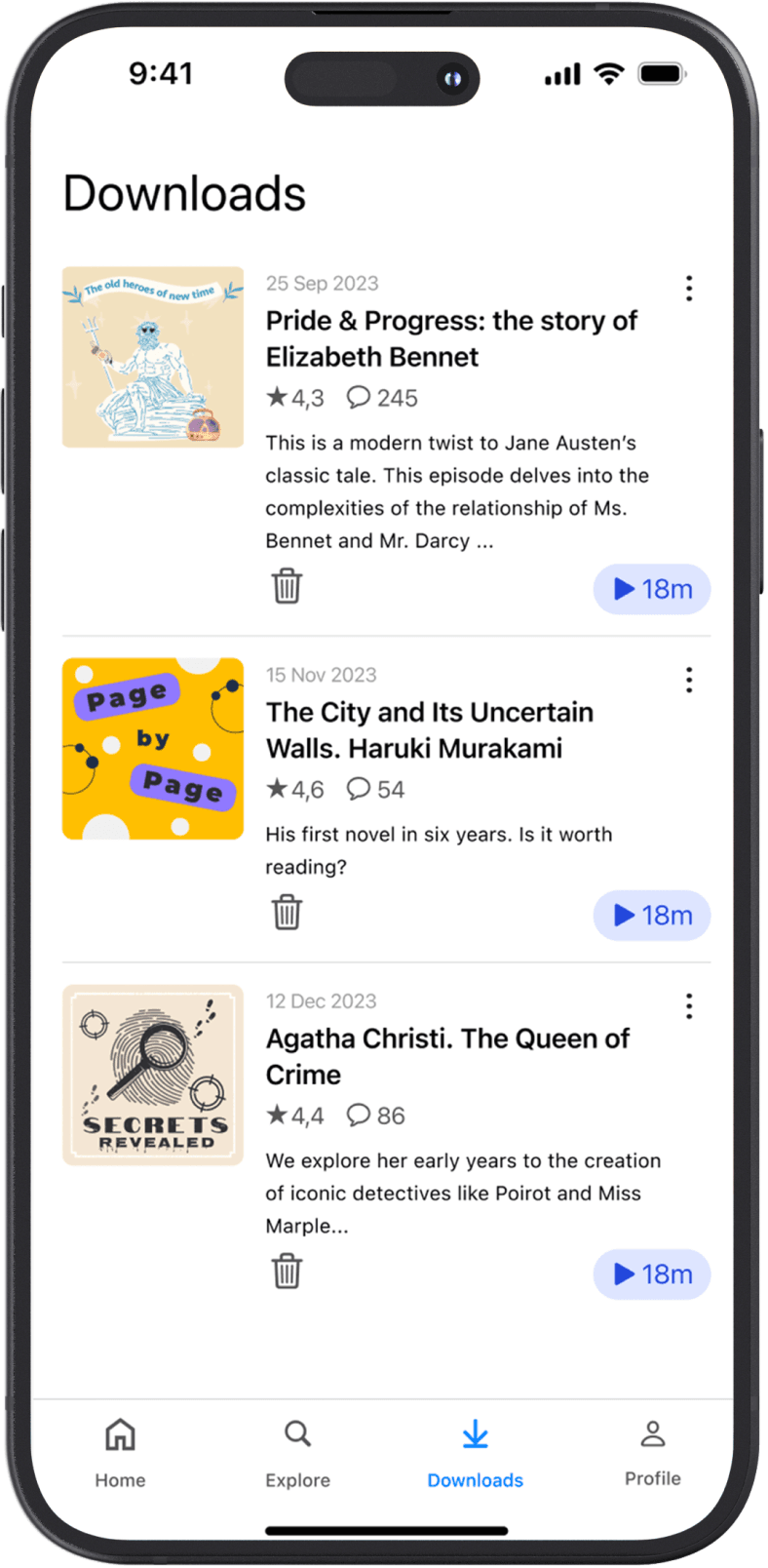Open the old heroes of new time cover
Image resolution: width=768 pixels, height=1568 pixels.
pos(153,357)
